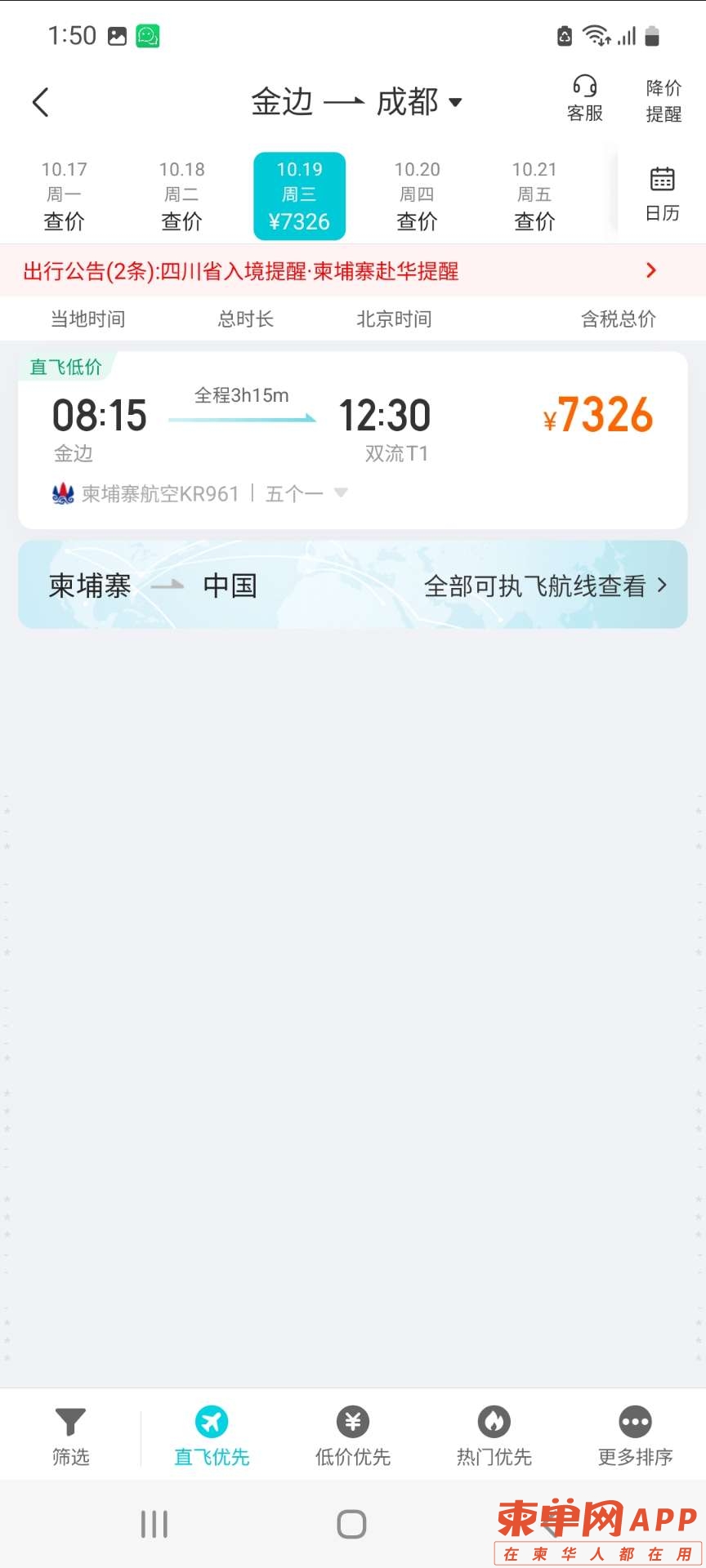Select date 10.21 周五
Image resolution: width=706 pixels, height=1568 pixels.
pyautogui.click(x=534, y=196)
